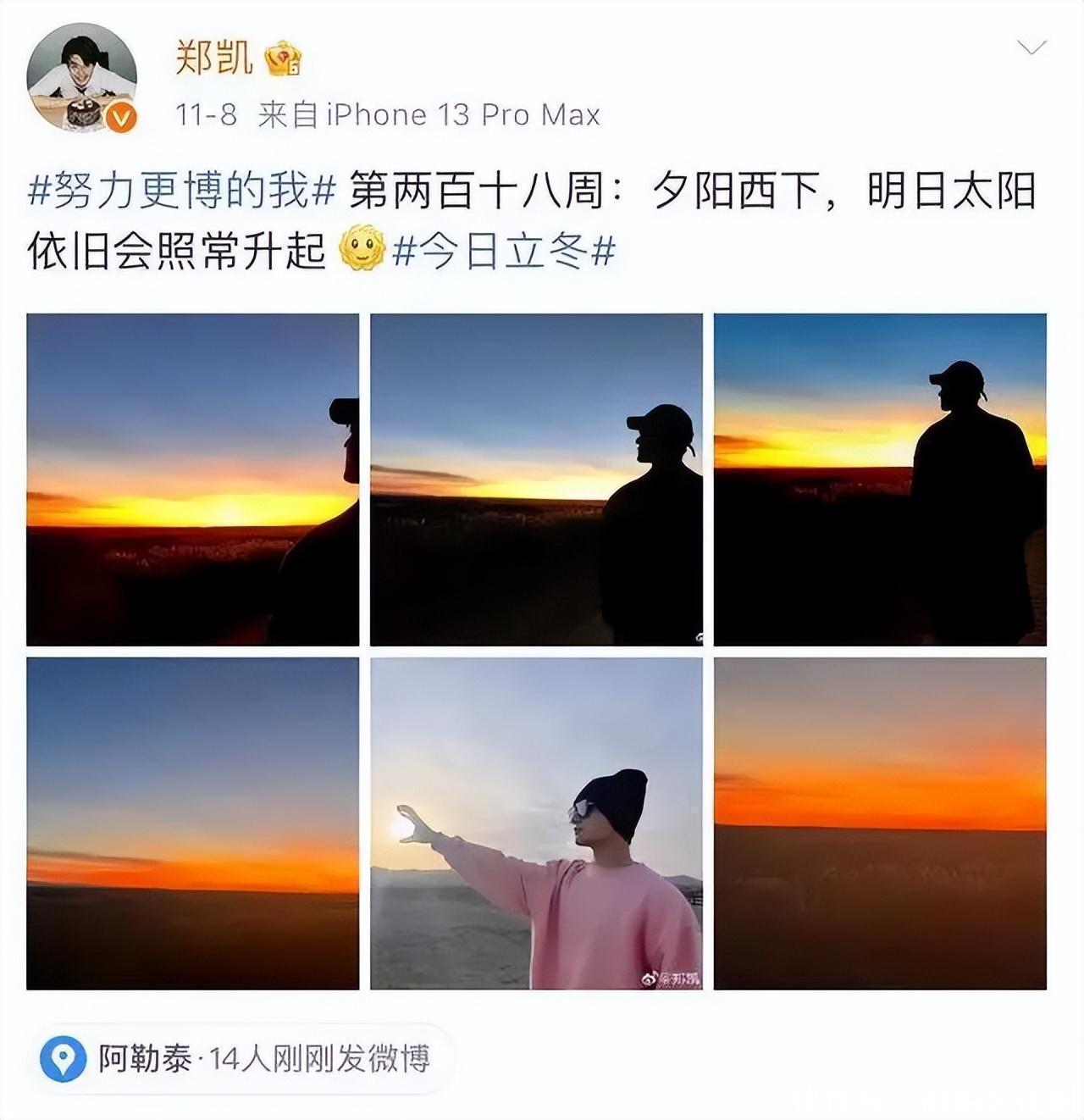The width and height of the screenshot is (1084, 1120).
Task: Open the #今日立冬# hashtag
Action: pyautogui.click(x=505, y=251)
